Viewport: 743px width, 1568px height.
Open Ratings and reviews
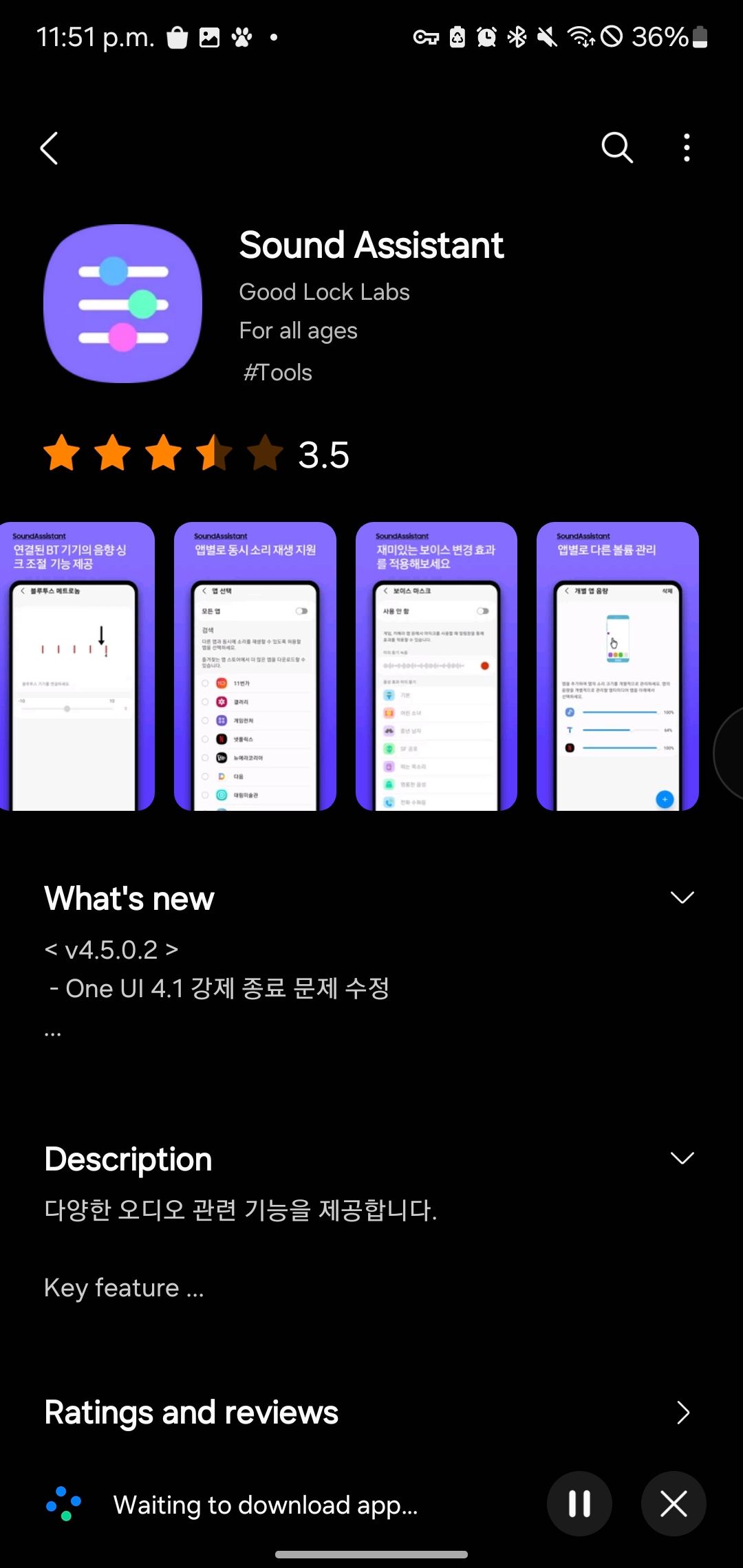683,1413
